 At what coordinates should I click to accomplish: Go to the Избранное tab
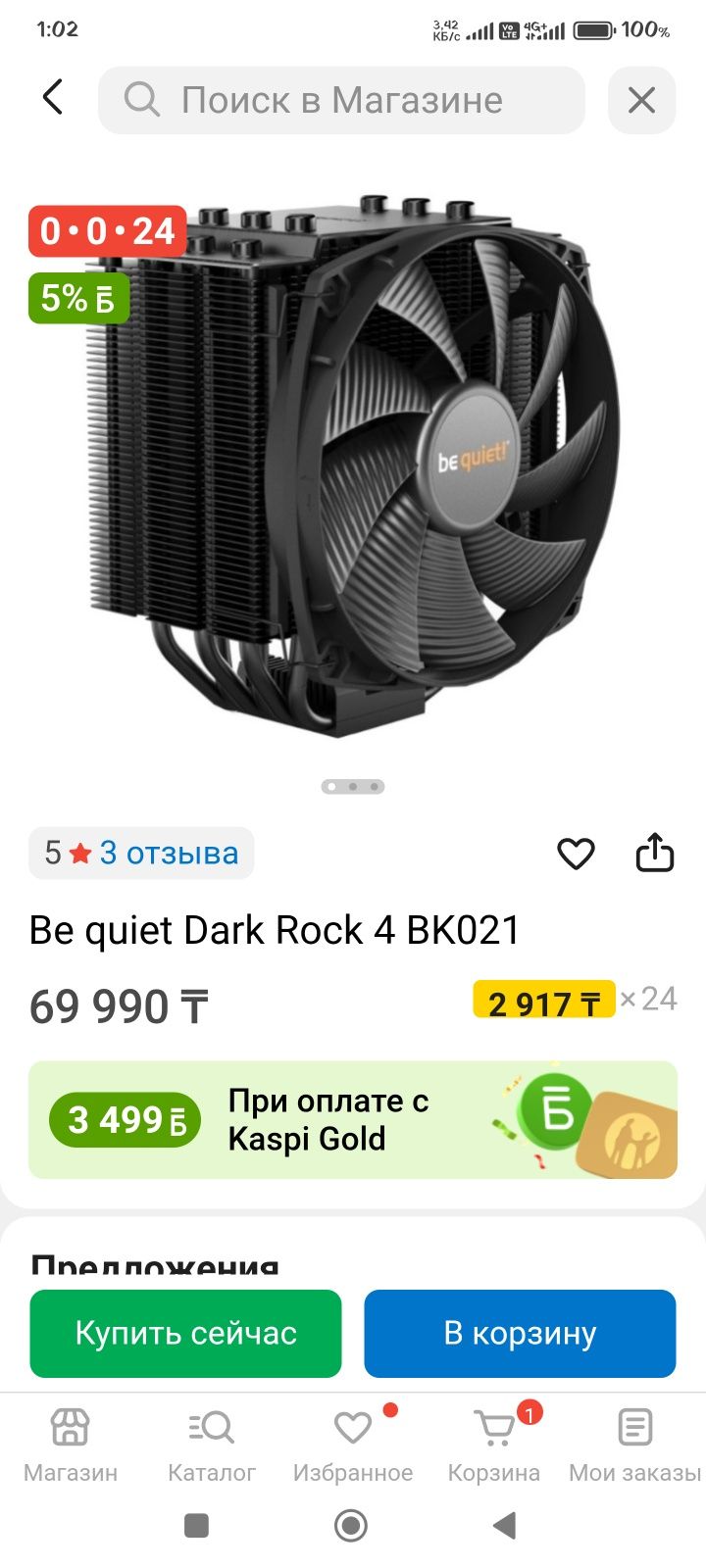click(x=353, y=1445)
